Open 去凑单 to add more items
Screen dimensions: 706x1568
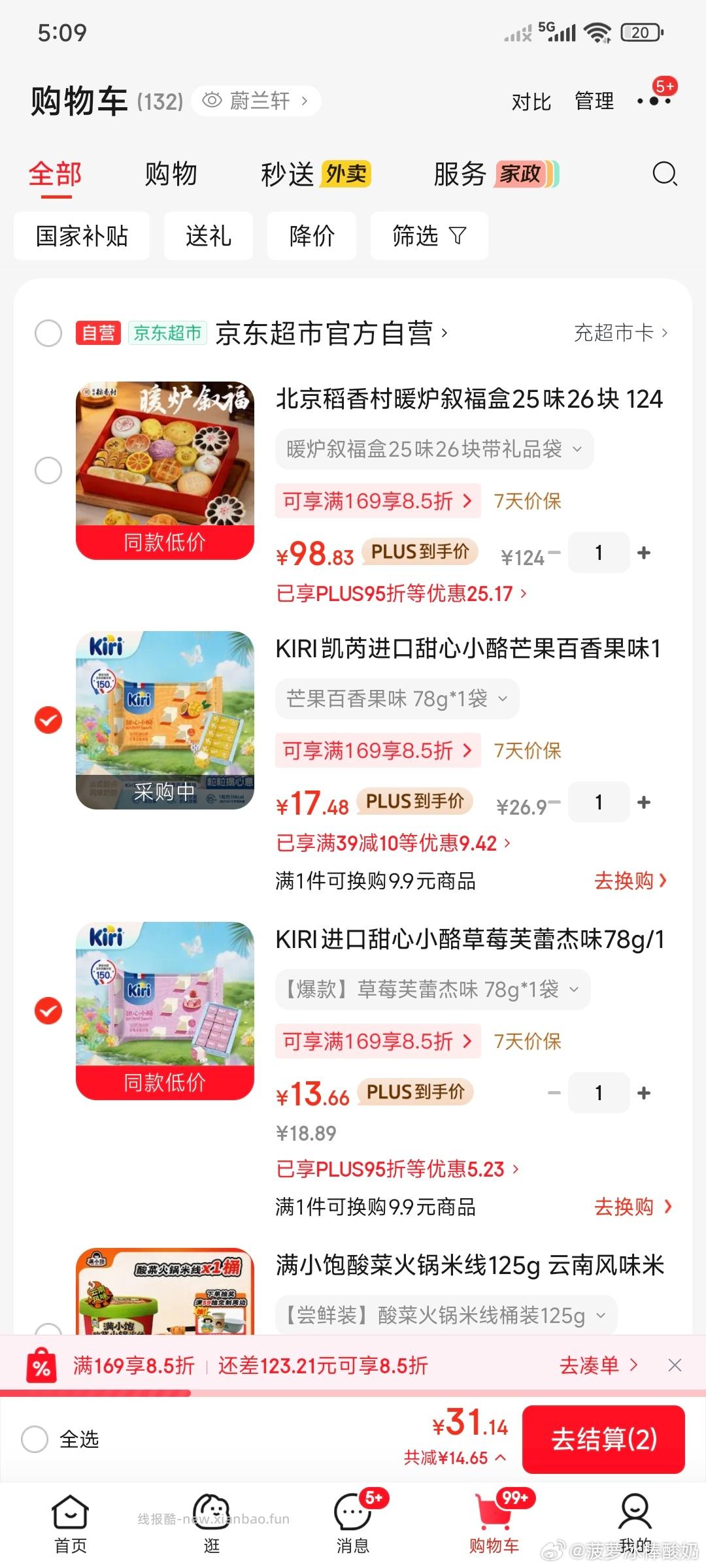click(589, 1365)
